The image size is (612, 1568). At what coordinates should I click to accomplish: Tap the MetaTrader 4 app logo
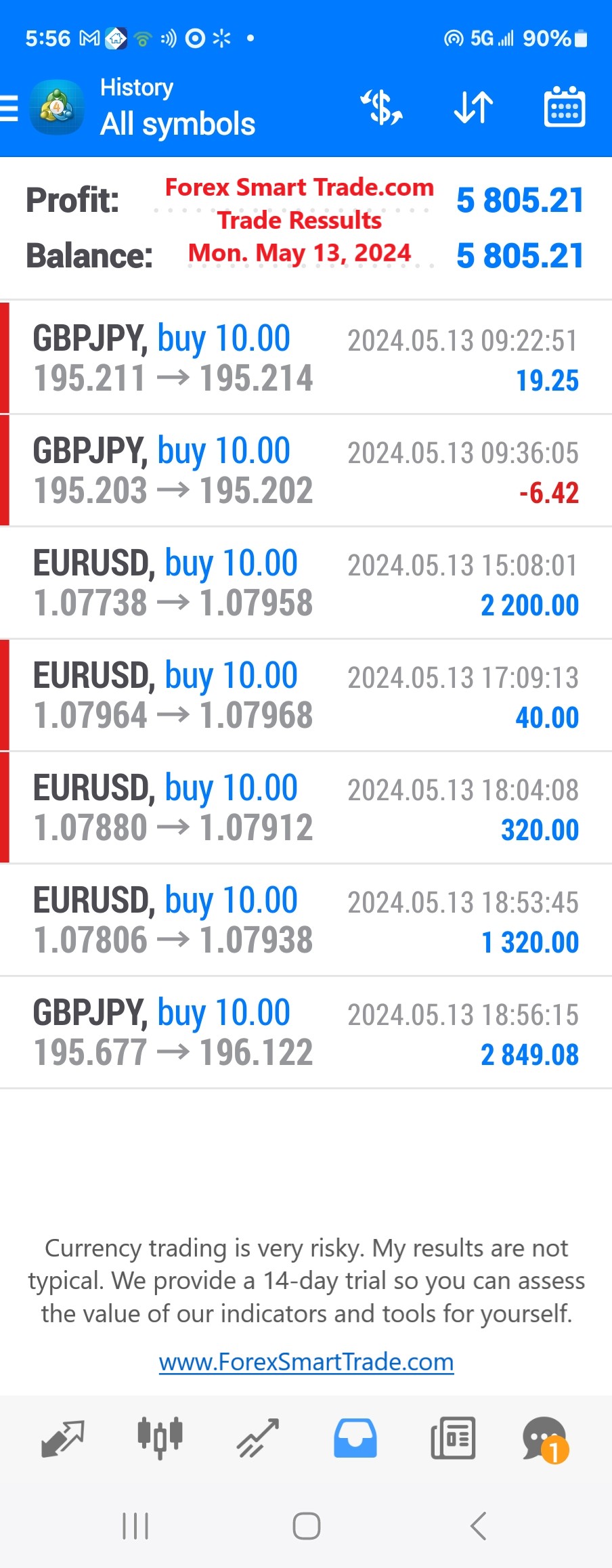(x=57, y=107)
